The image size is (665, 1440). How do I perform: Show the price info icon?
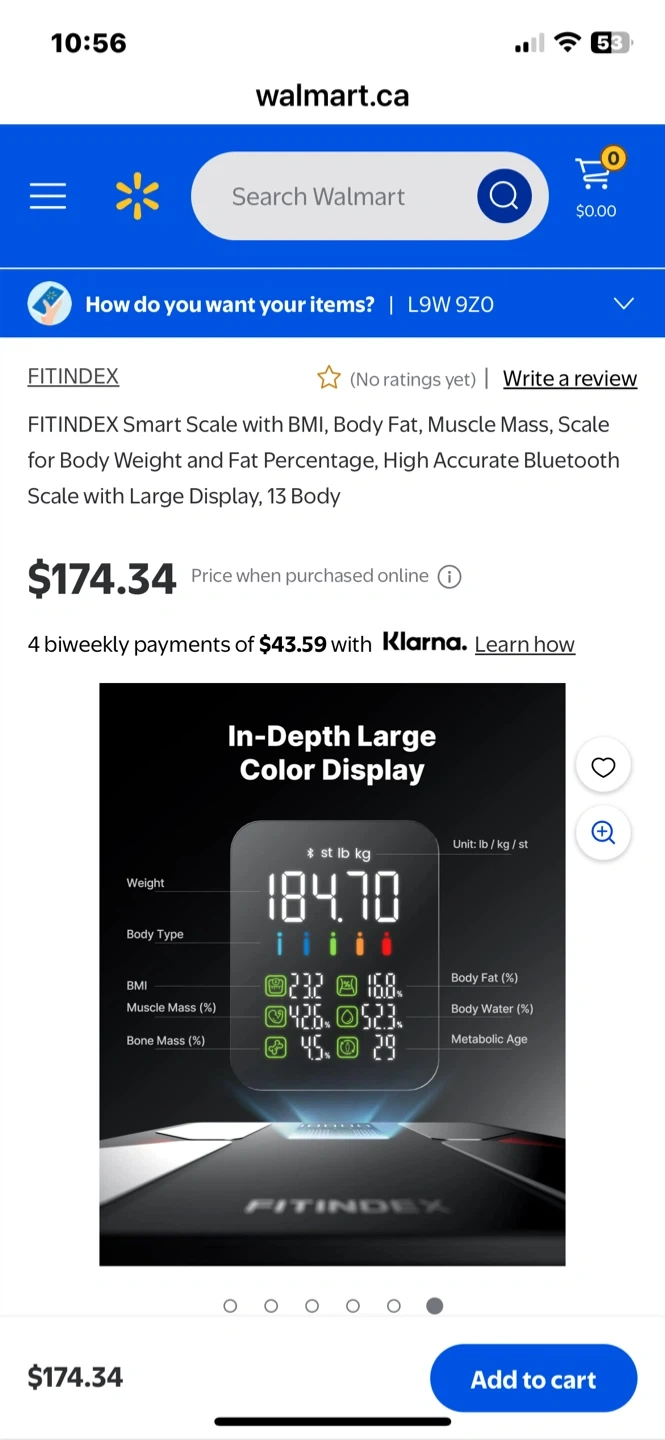(450, 577)
